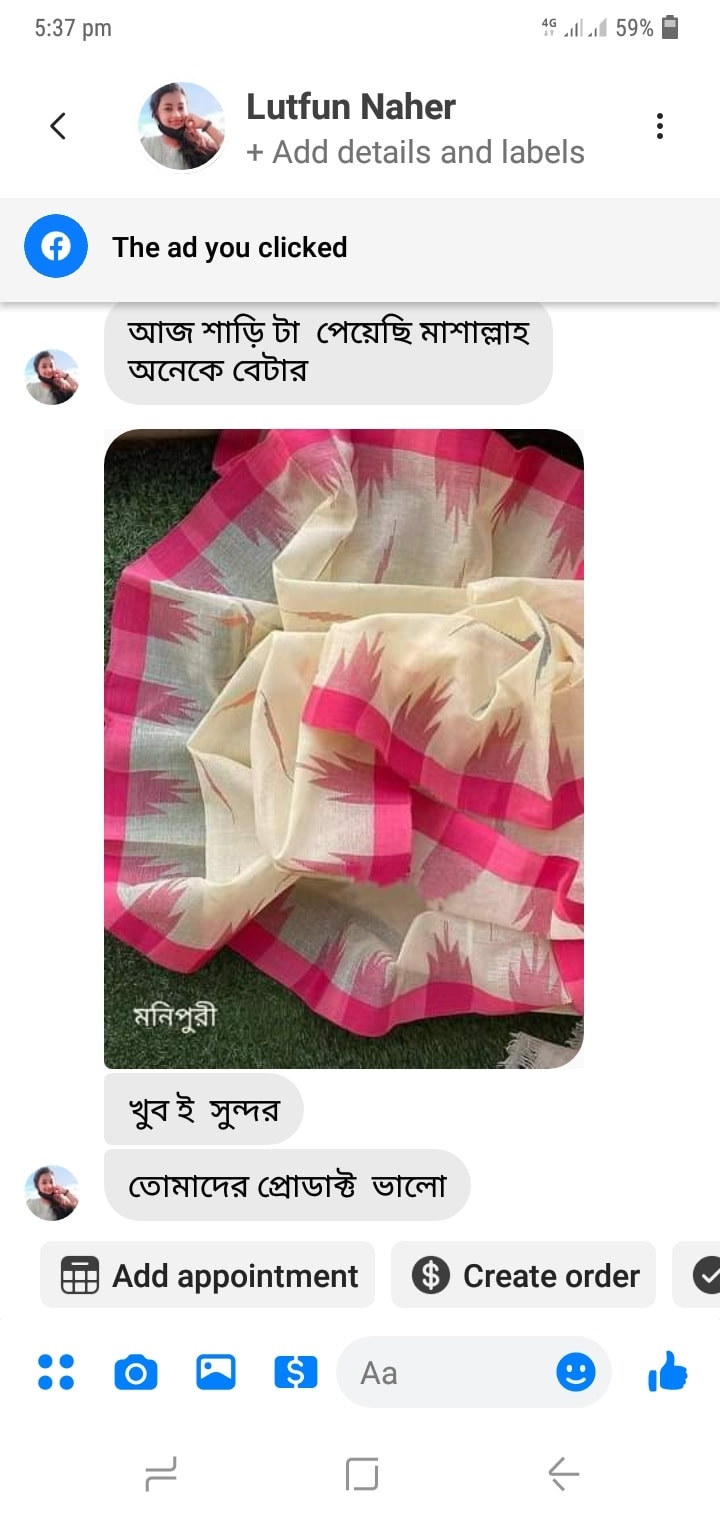View the pink saree photo full screen
The height and width of the screenshot is (1520, 720).
[x=343, y=748]
